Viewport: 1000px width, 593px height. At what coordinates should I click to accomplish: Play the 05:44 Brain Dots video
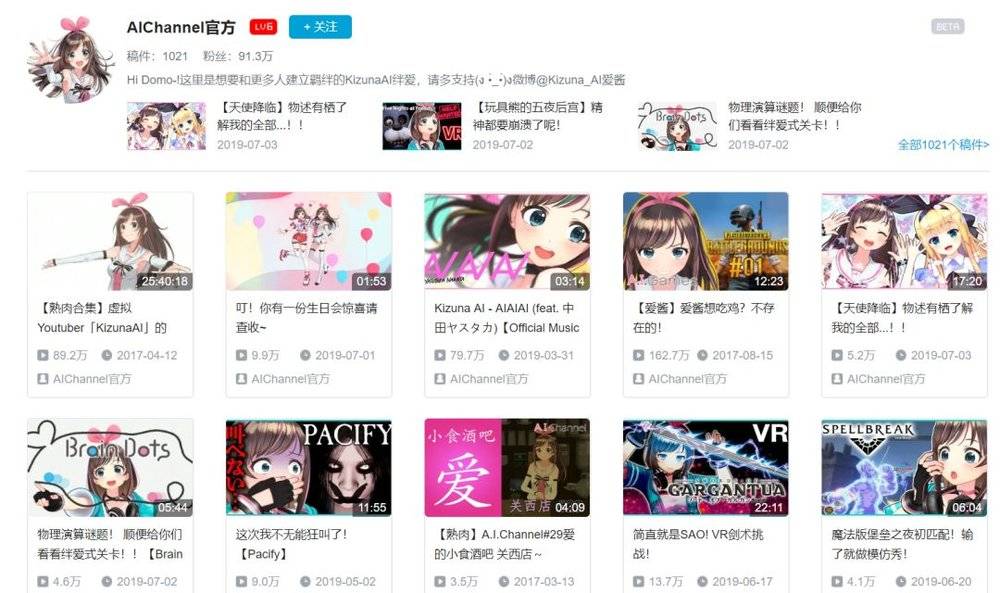pyautogui.click(x=110, y=468)
